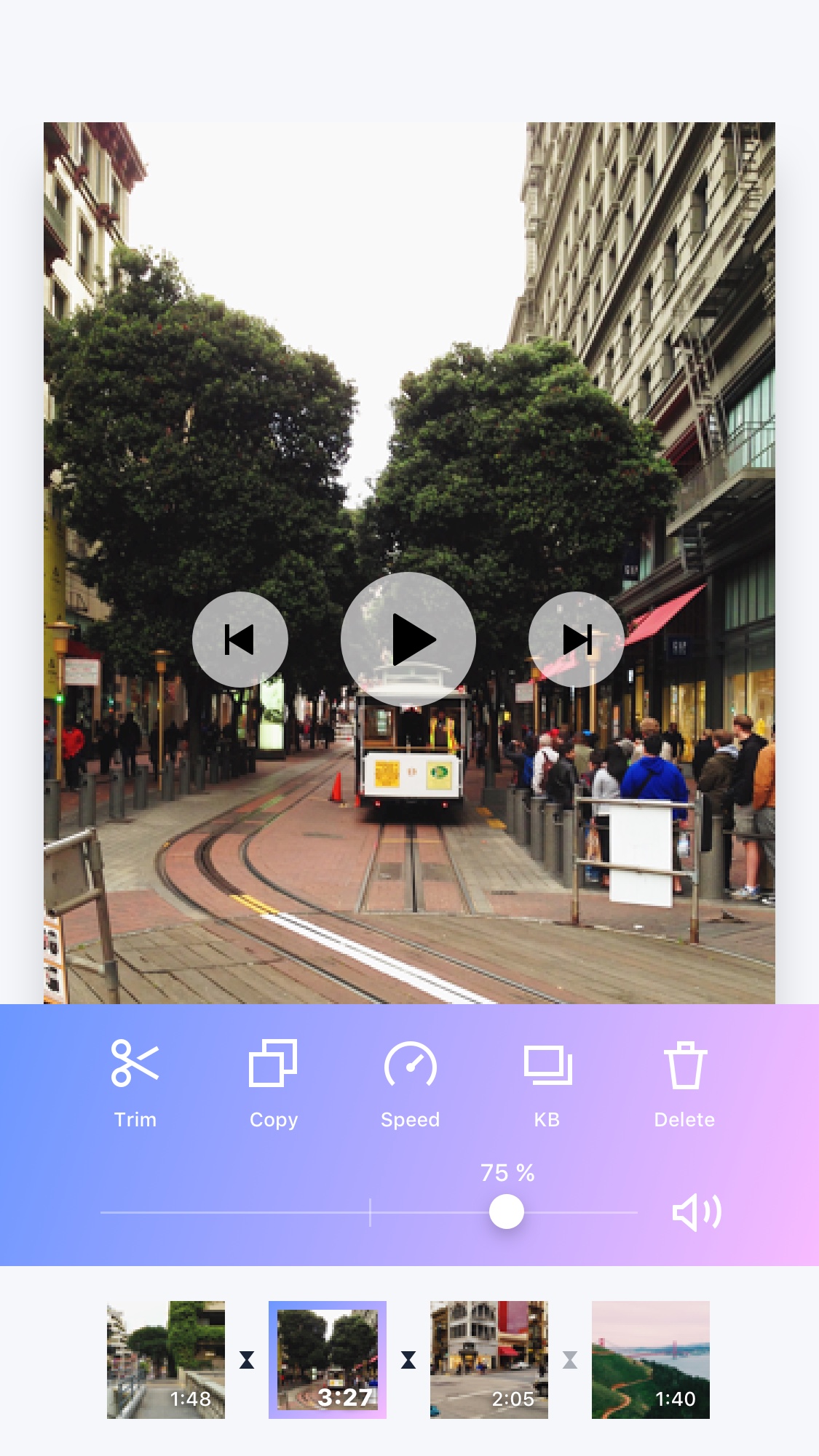
Task: Tap the KB effect option
Action: 547,1084
